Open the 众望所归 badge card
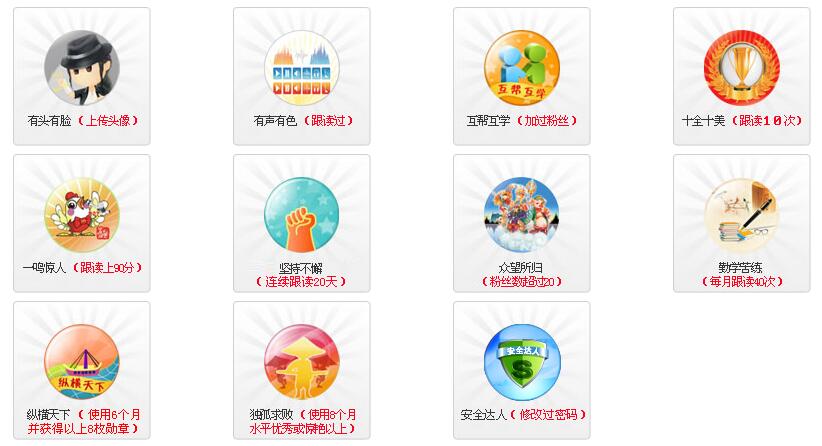This screenshot has width=822, height=446. [x=521, y=213]
